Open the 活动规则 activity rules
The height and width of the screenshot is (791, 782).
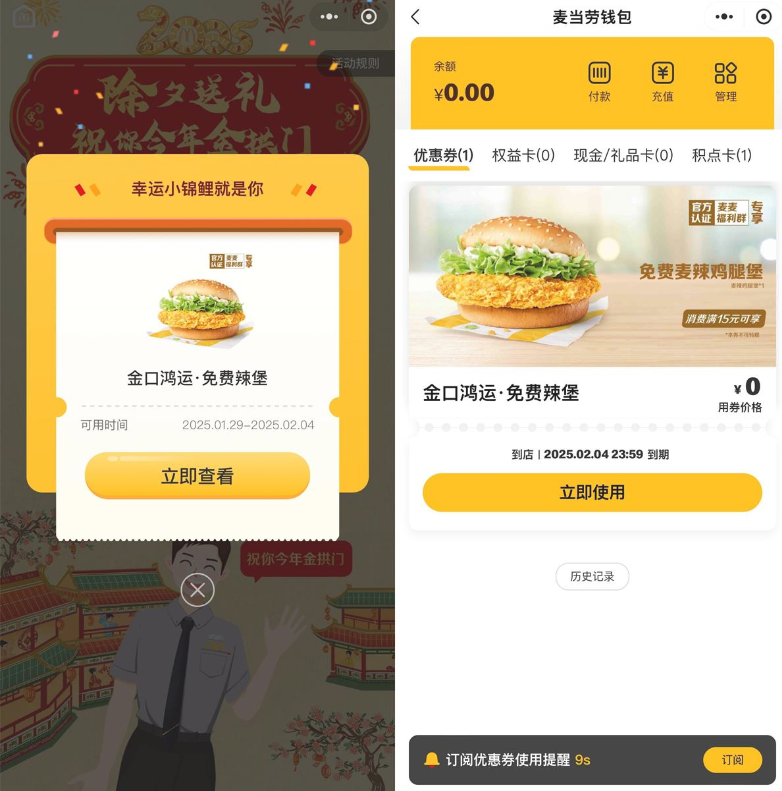355,62
